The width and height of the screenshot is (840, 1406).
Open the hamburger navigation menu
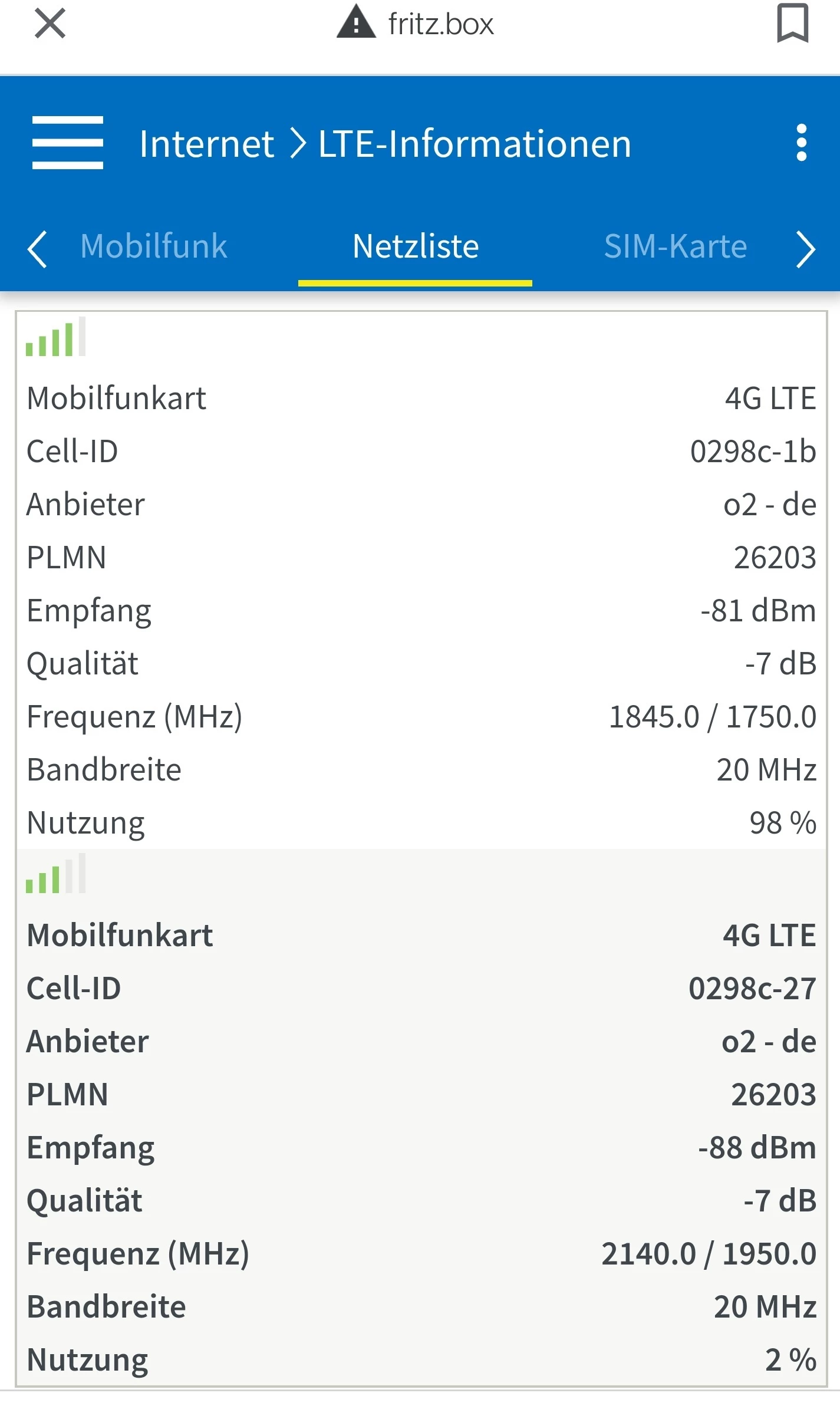tap(68, 143)
